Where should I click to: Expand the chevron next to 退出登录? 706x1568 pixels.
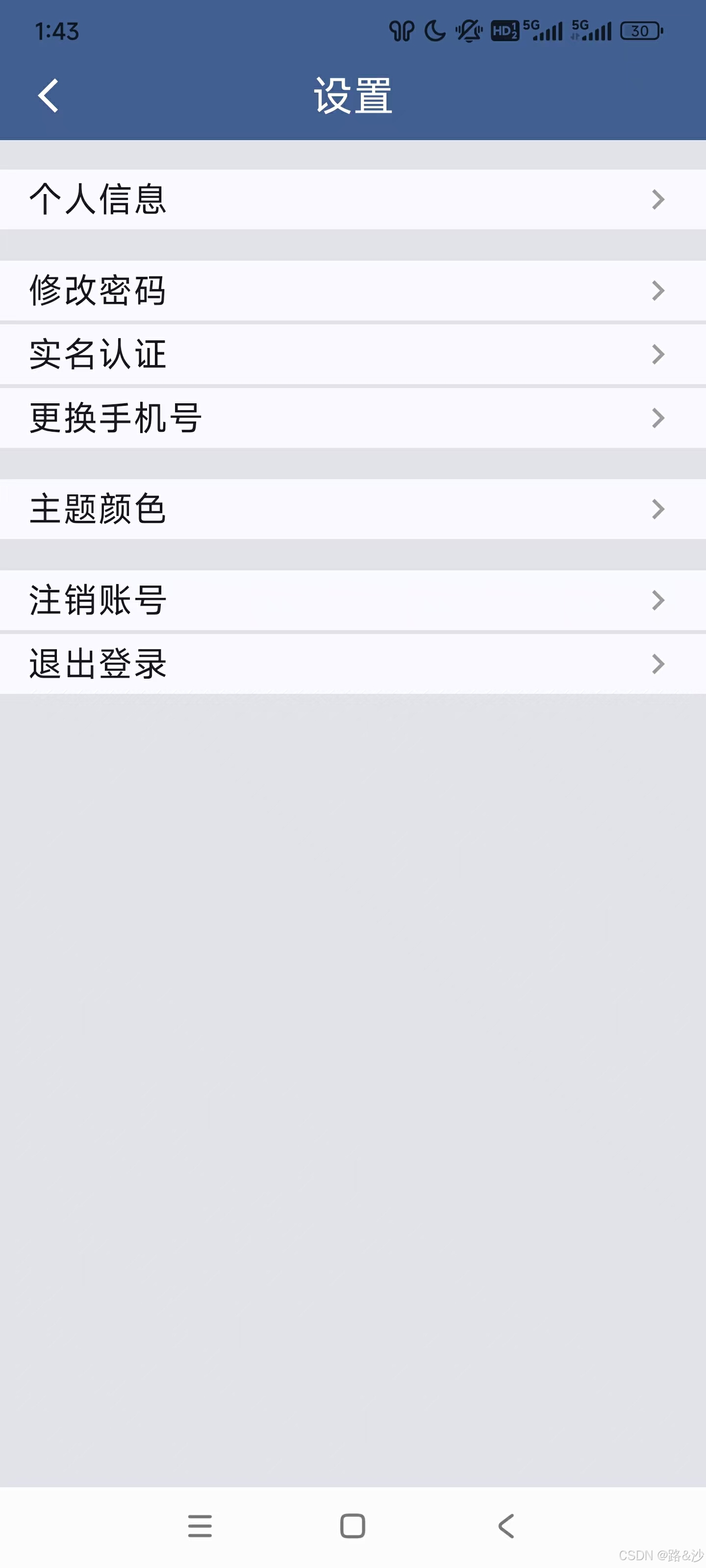657,663
